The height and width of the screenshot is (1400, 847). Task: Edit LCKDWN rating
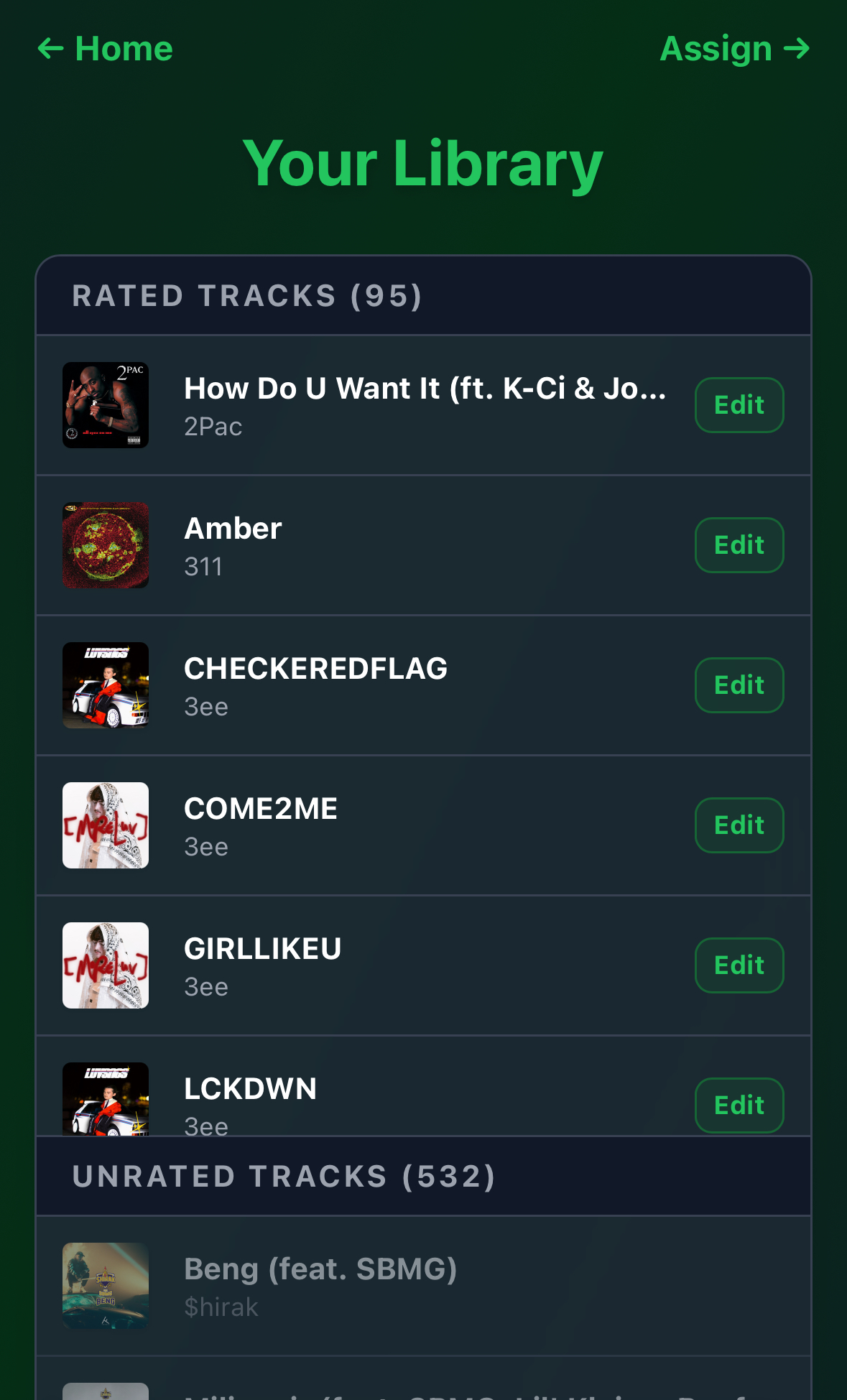tap(739, 1105)
